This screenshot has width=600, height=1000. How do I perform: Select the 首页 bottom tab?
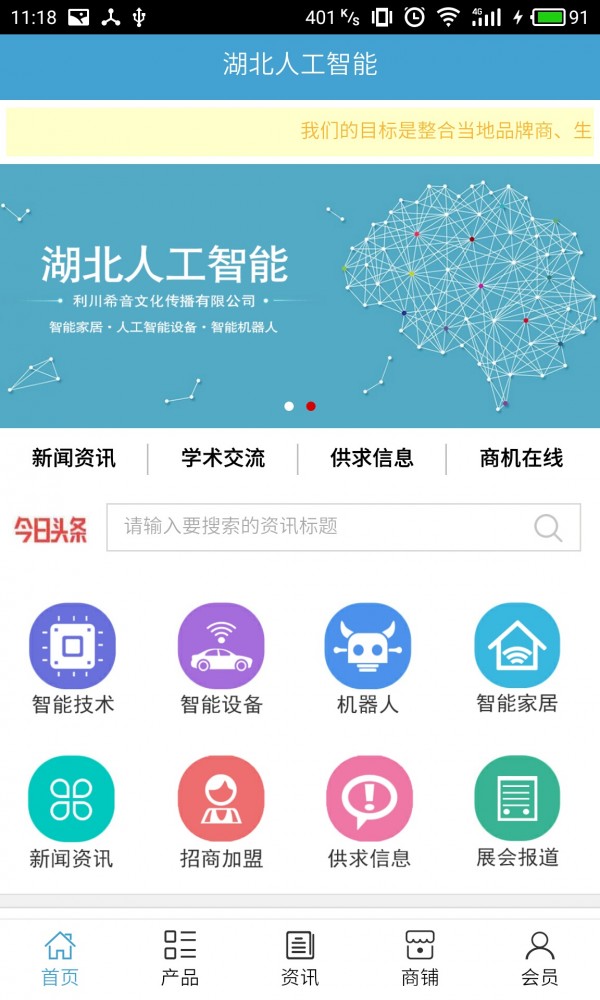pos(60,958)
